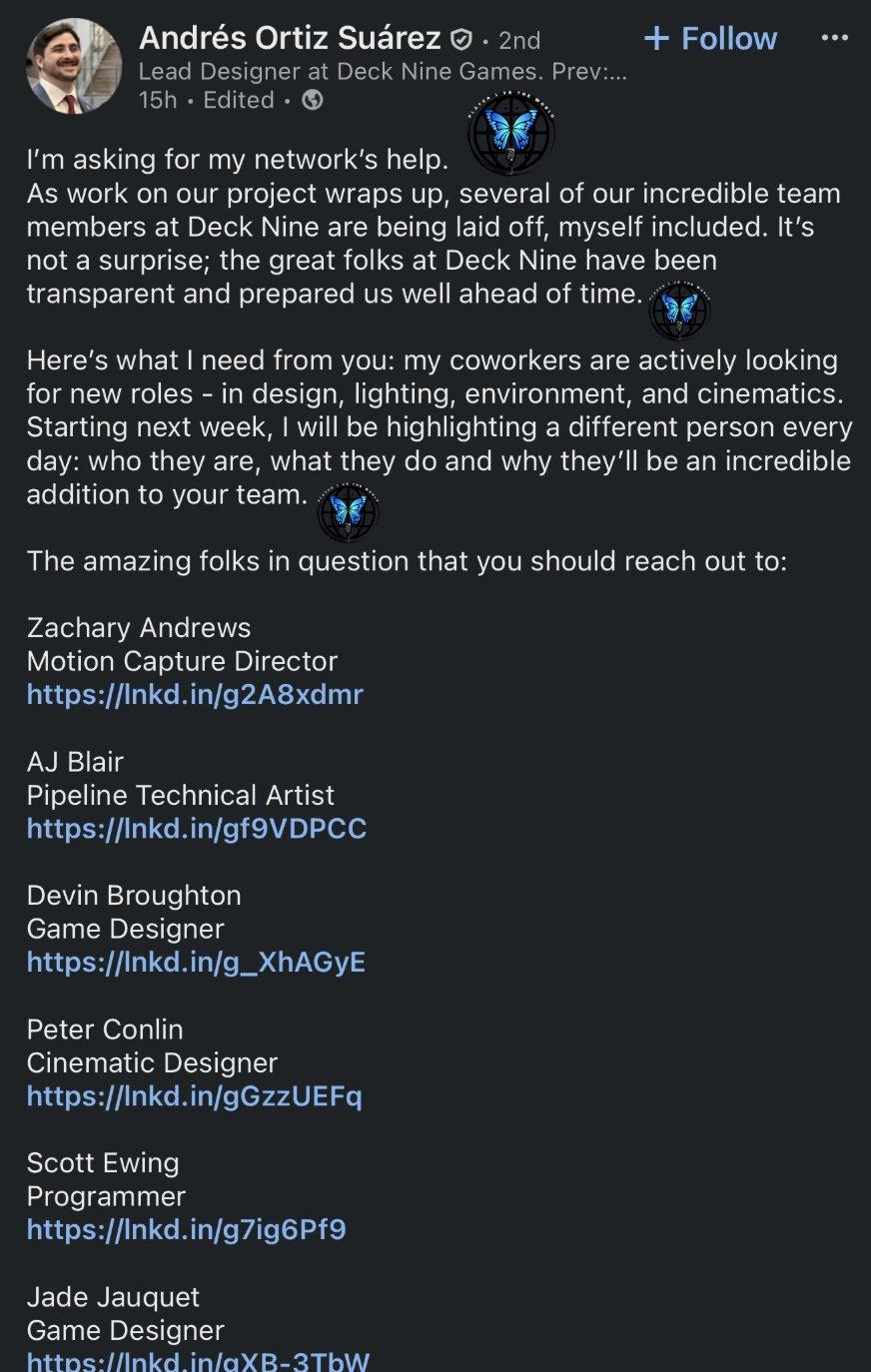Open Zachary Andrews' lnkd.in link
The height and width of the screenshot is (1372, 871).
(x=195, y=694)
